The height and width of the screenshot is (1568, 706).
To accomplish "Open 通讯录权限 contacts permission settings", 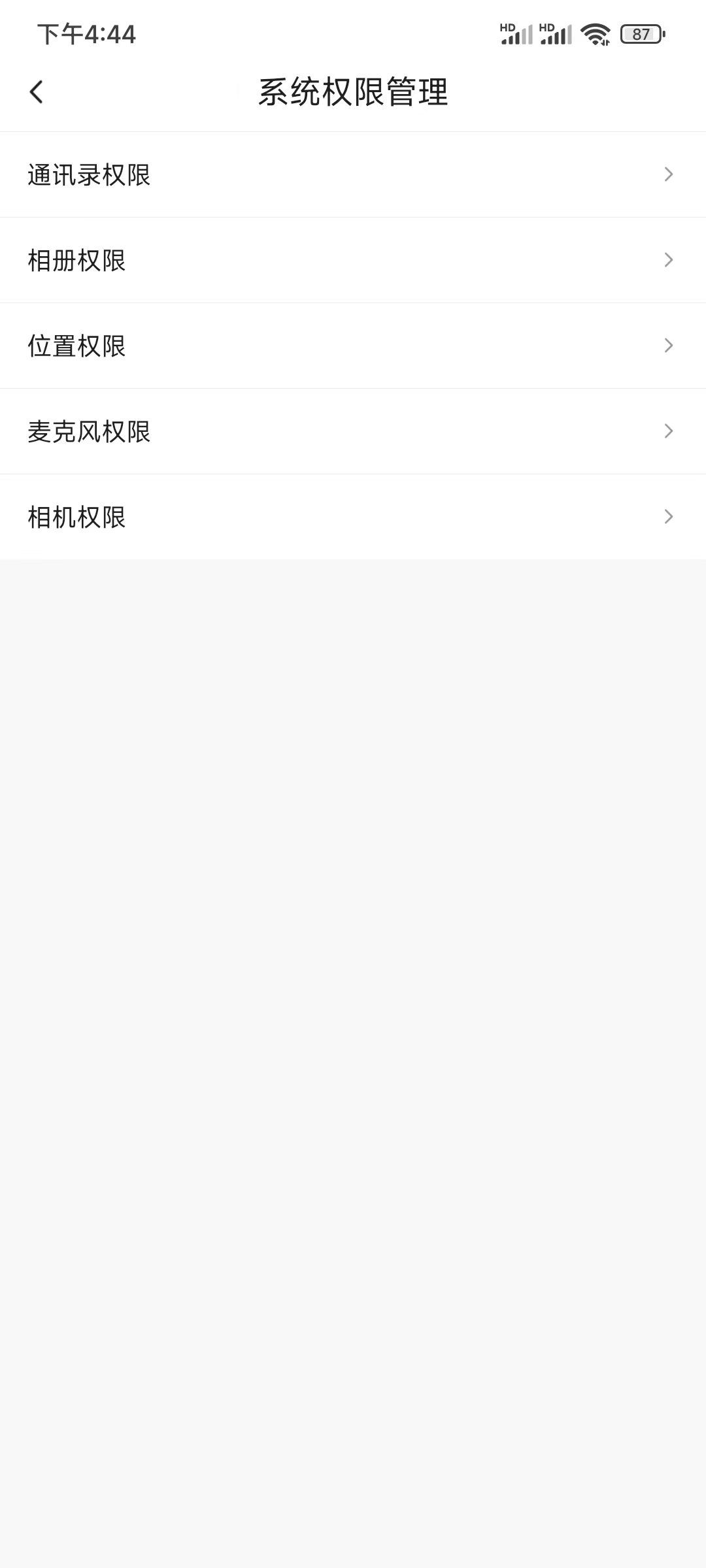I will tap(353, 174).
